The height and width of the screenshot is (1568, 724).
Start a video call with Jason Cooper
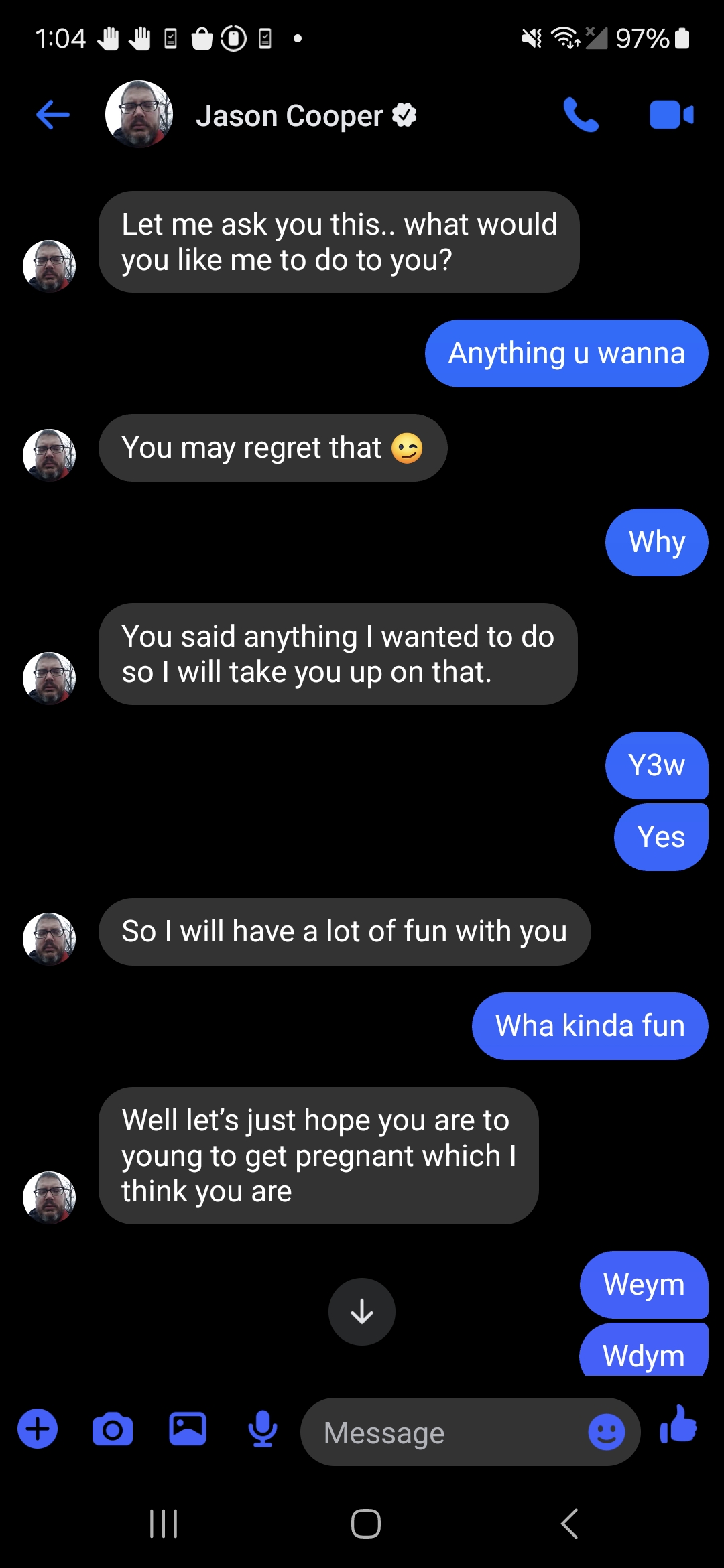pyautogui.click(x=671, y=115)
